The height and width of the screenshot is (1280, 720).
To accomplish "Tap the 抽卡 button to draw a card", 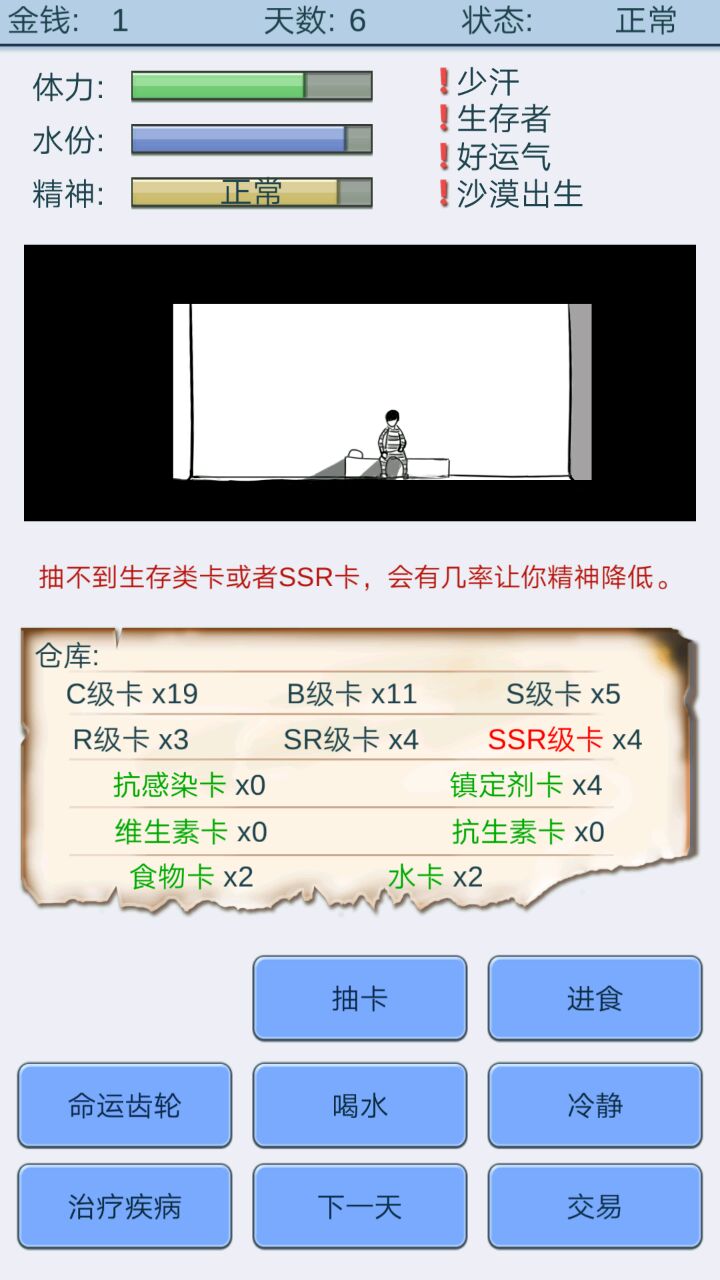I will pyautogui.click(x=359, y=998).
